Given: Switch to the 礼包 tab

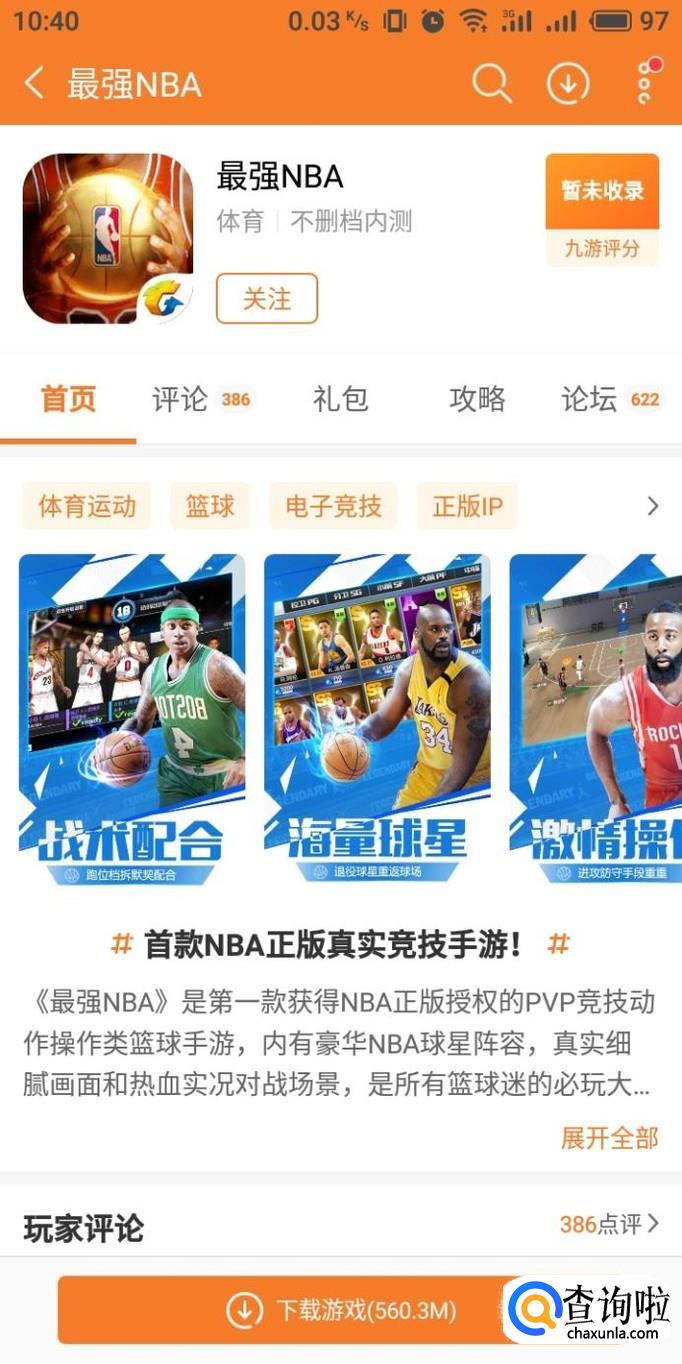Looking at the screenshot, I should click(340, 400).
